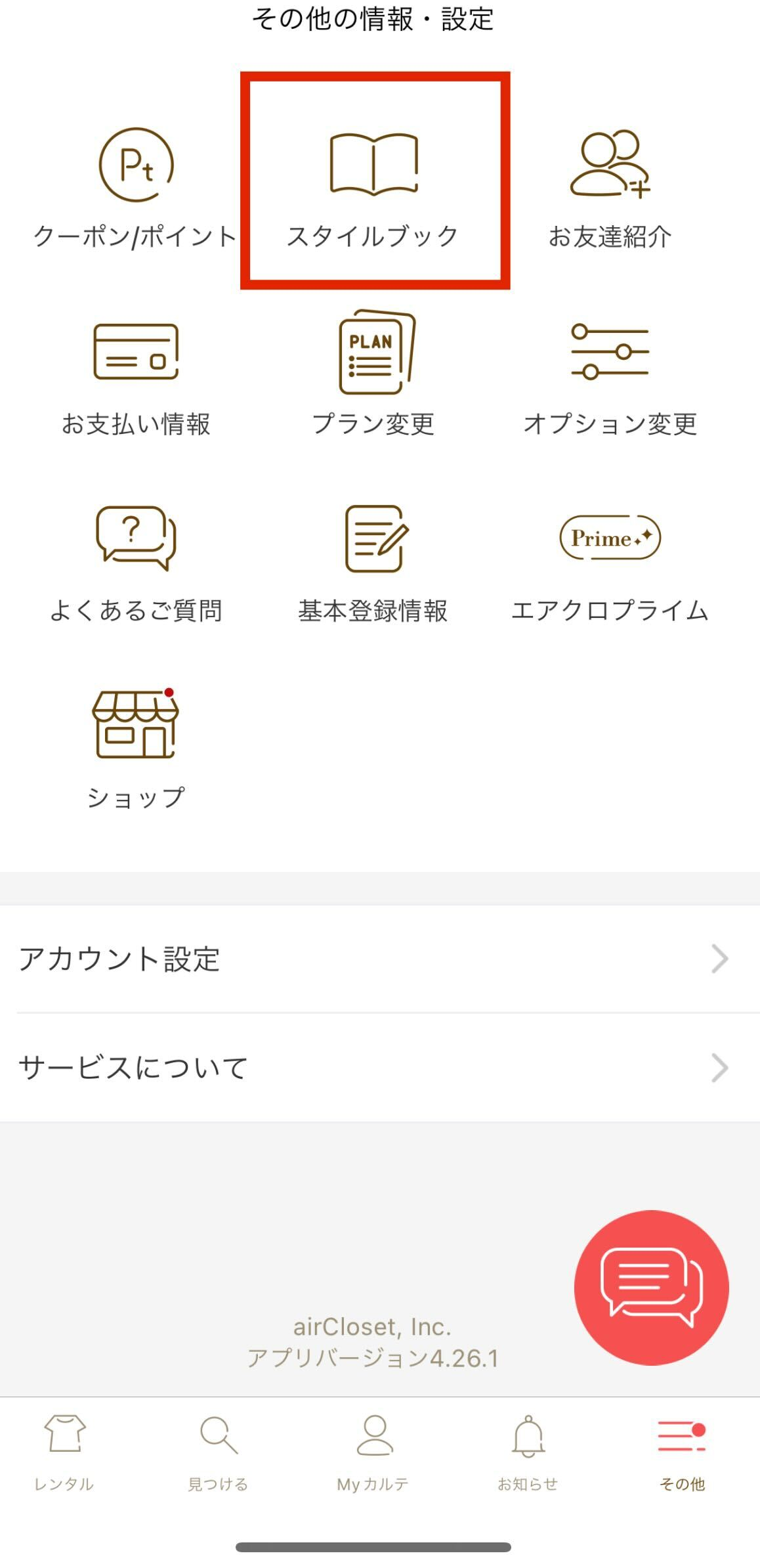Tap the その他 tab
This screenshot has height=1568, width=760.
[x=682, y=1452]
